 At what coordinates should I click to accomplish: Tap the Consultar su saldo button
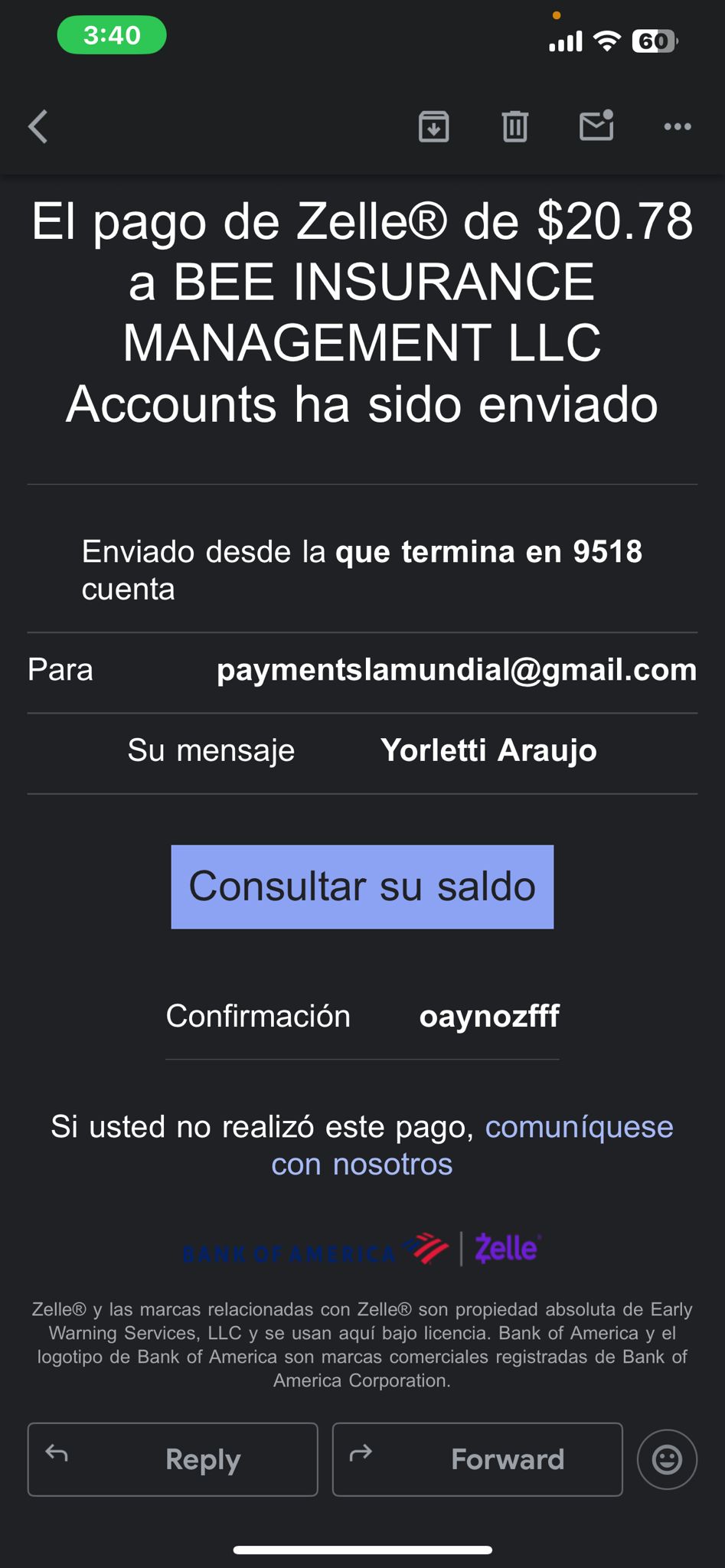362,887
